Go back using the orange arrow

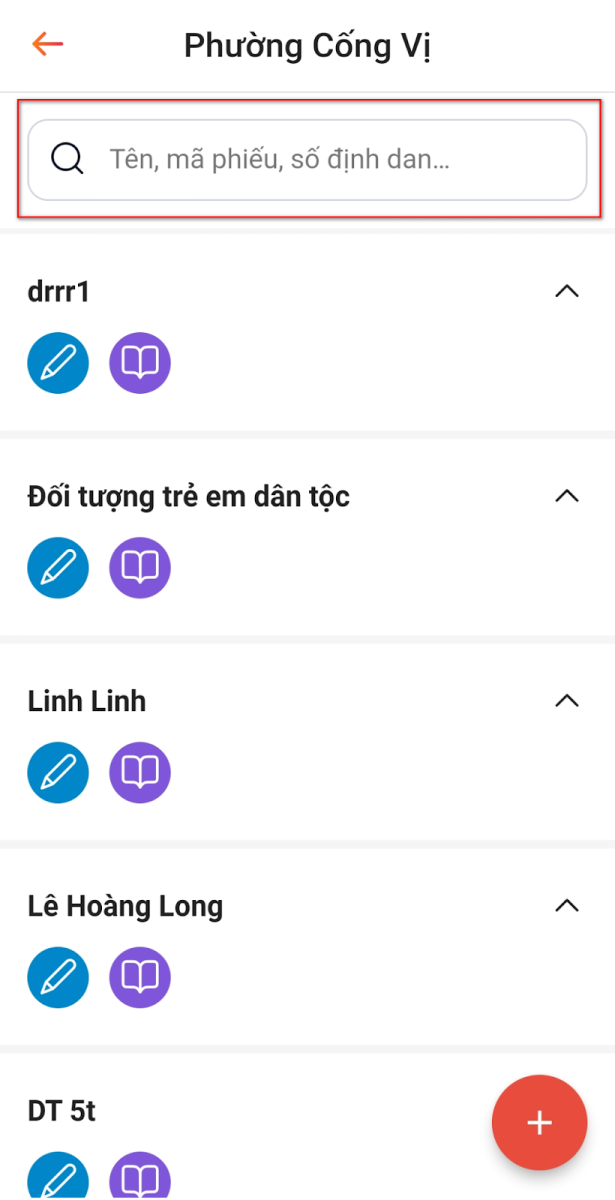[x=47, y=44]
